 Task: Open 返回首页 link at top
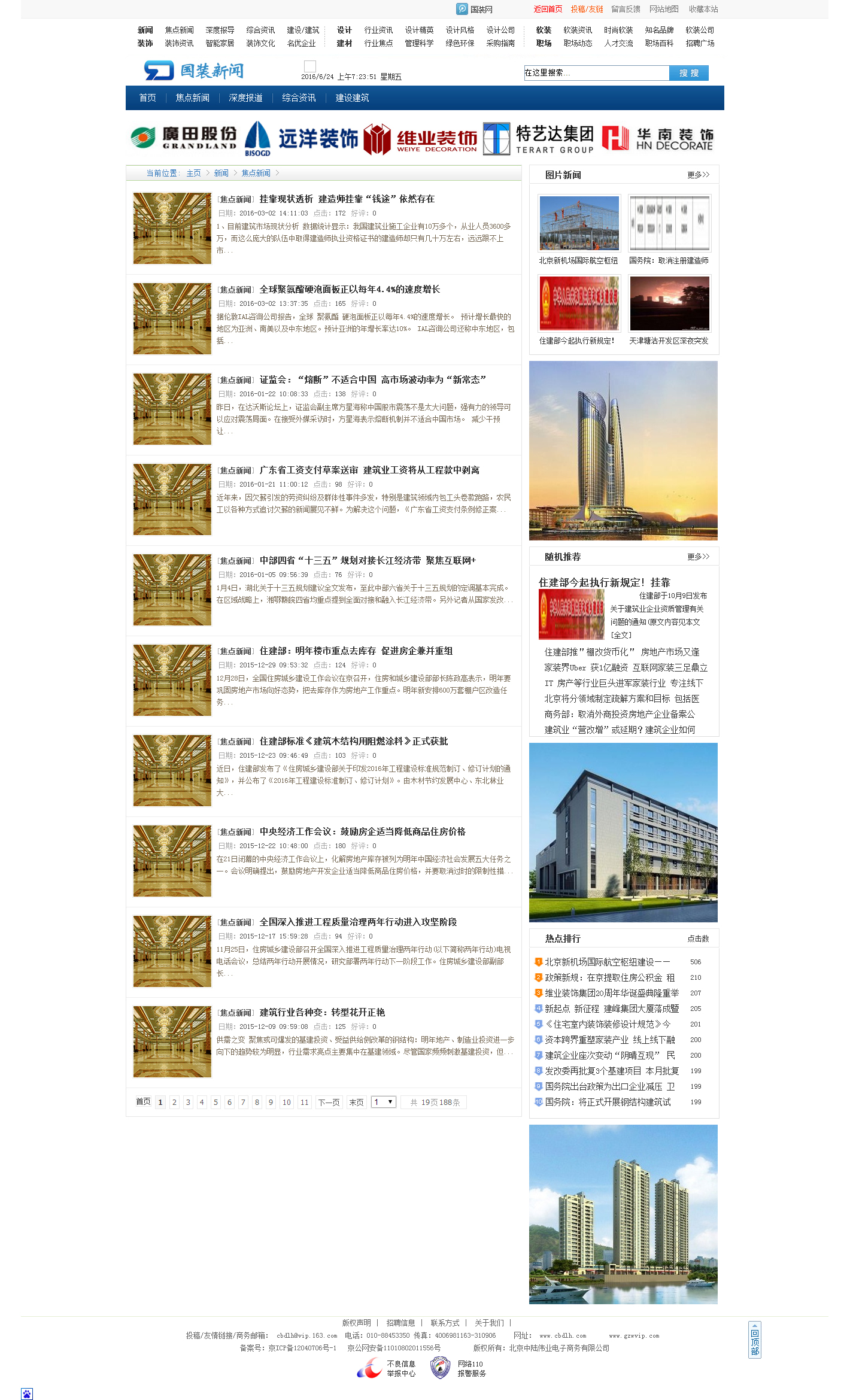pyautogui.click(x=548, y=9)
